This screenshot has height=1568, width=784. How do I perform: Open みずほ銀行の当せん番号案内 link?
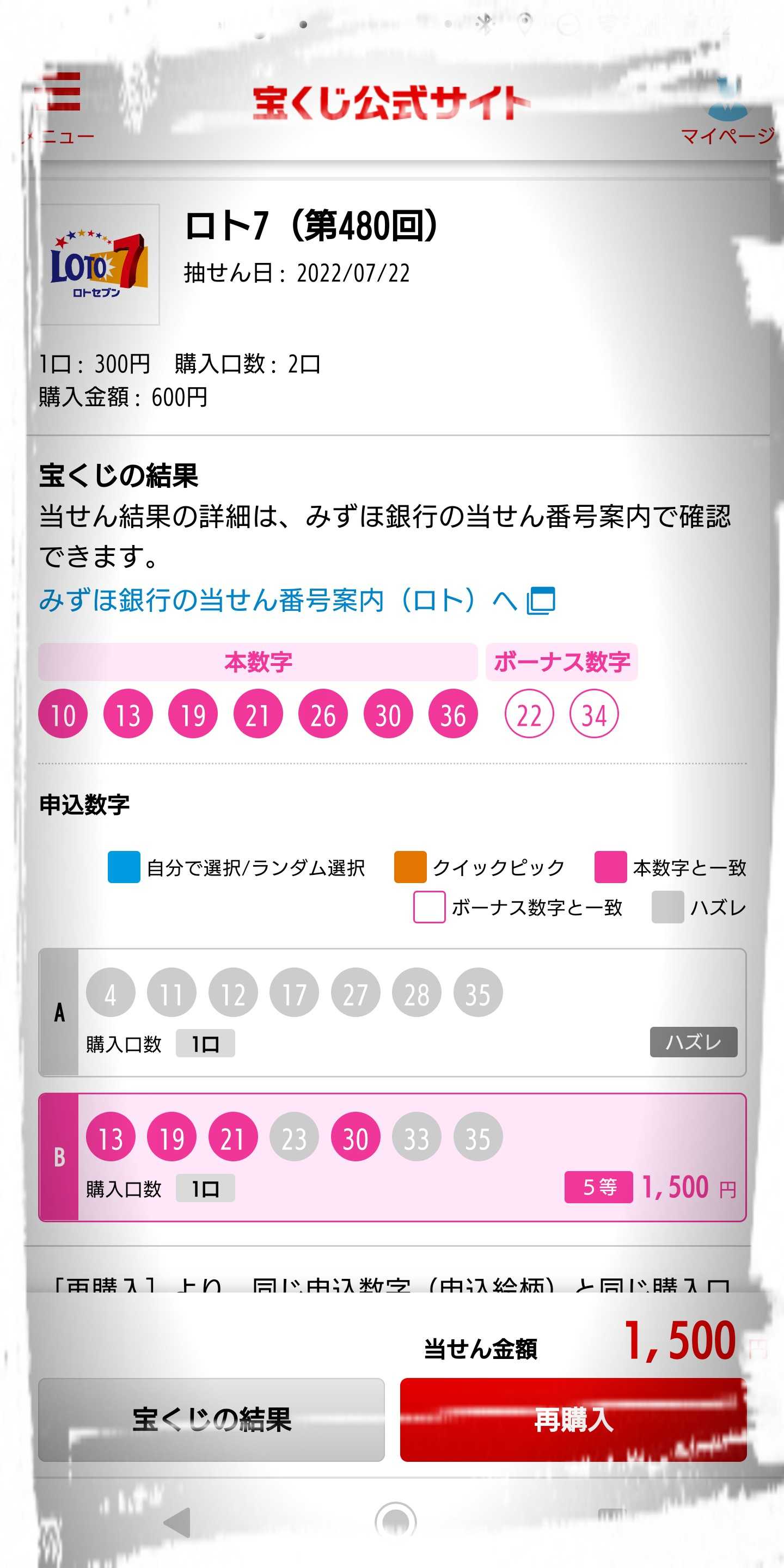(296, 601)
